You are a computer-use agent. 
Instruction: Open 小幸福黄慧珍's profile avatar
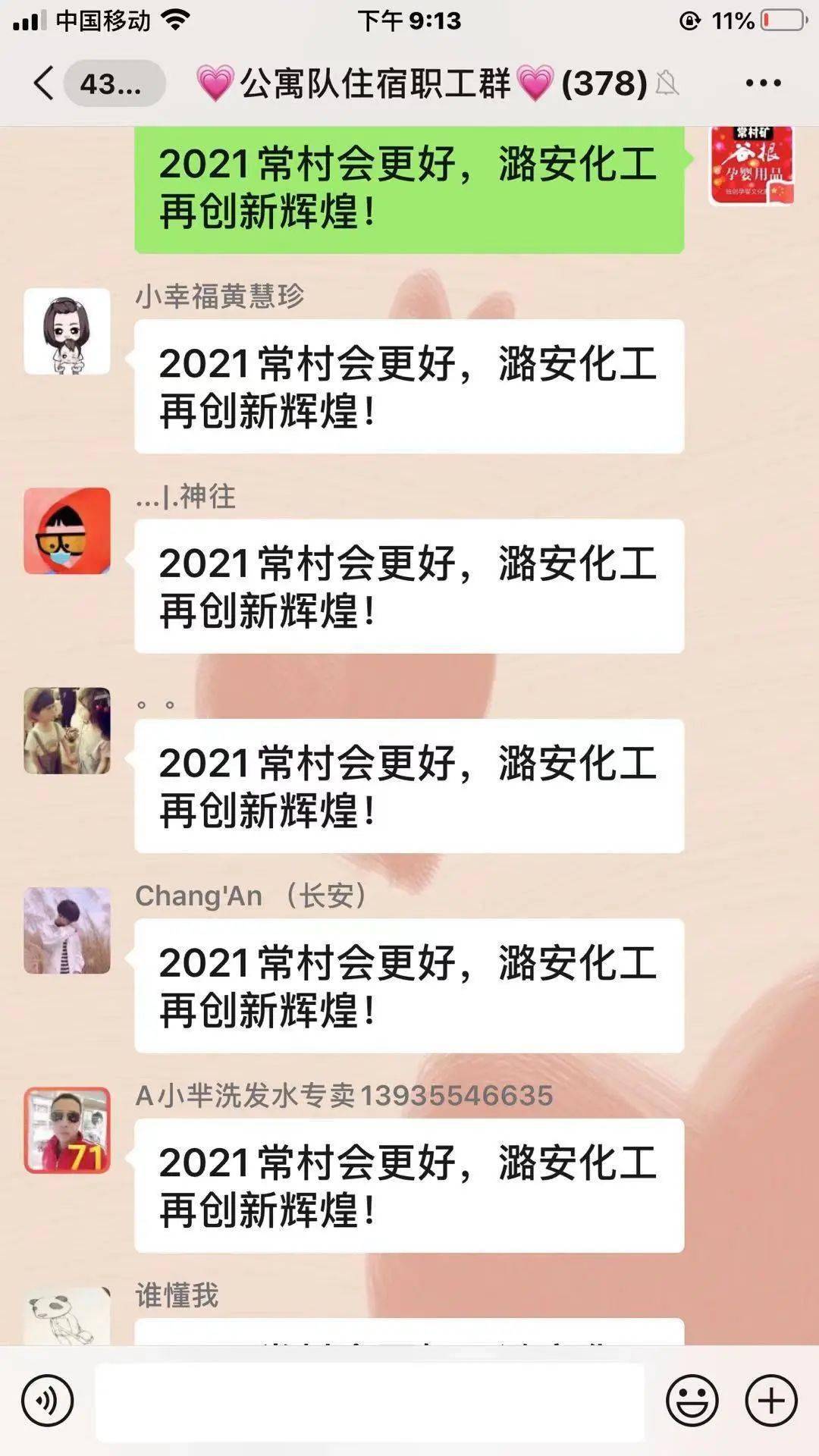coord(67,331)
